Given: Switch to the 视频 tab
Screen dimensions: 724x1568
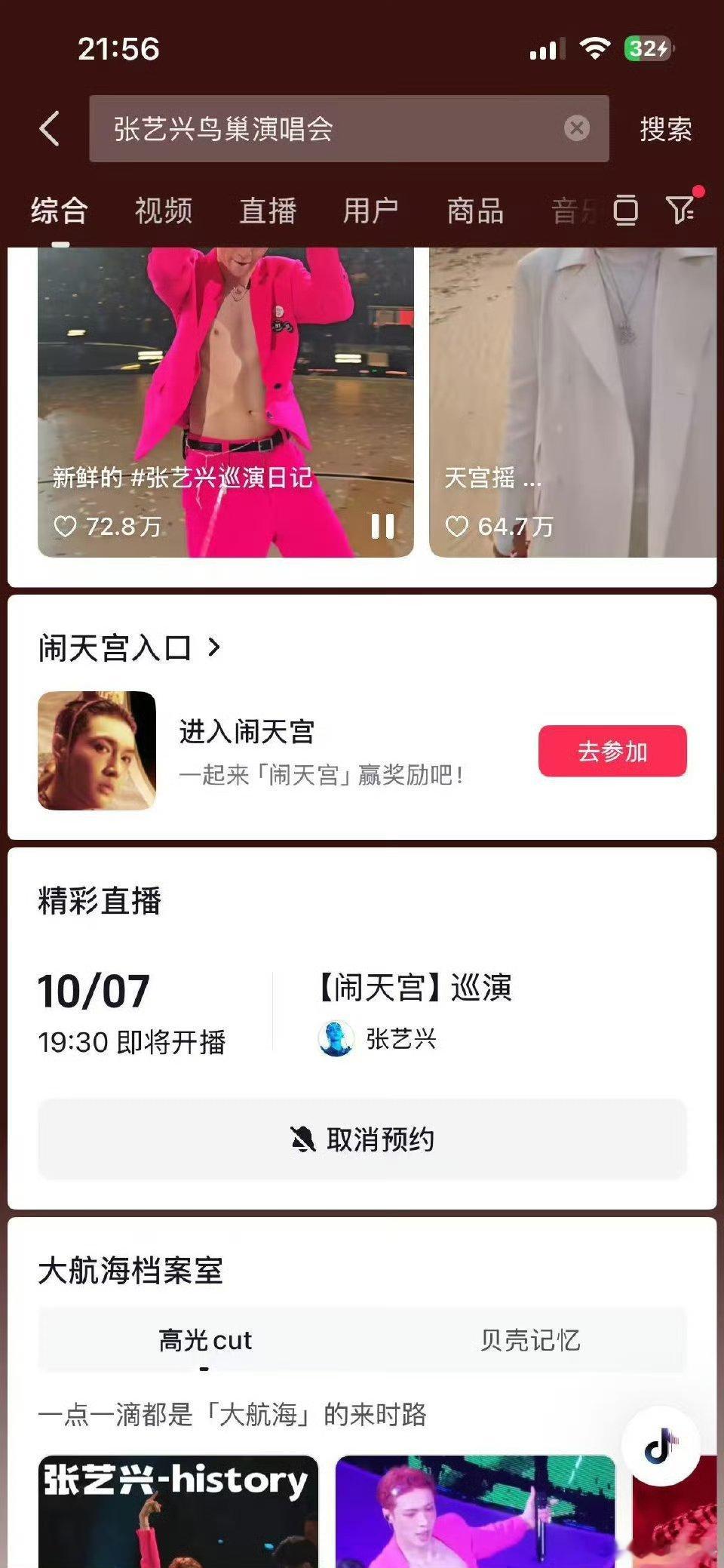Looking at the screenshot, I should pyautogui.click(x=164, y=211).
